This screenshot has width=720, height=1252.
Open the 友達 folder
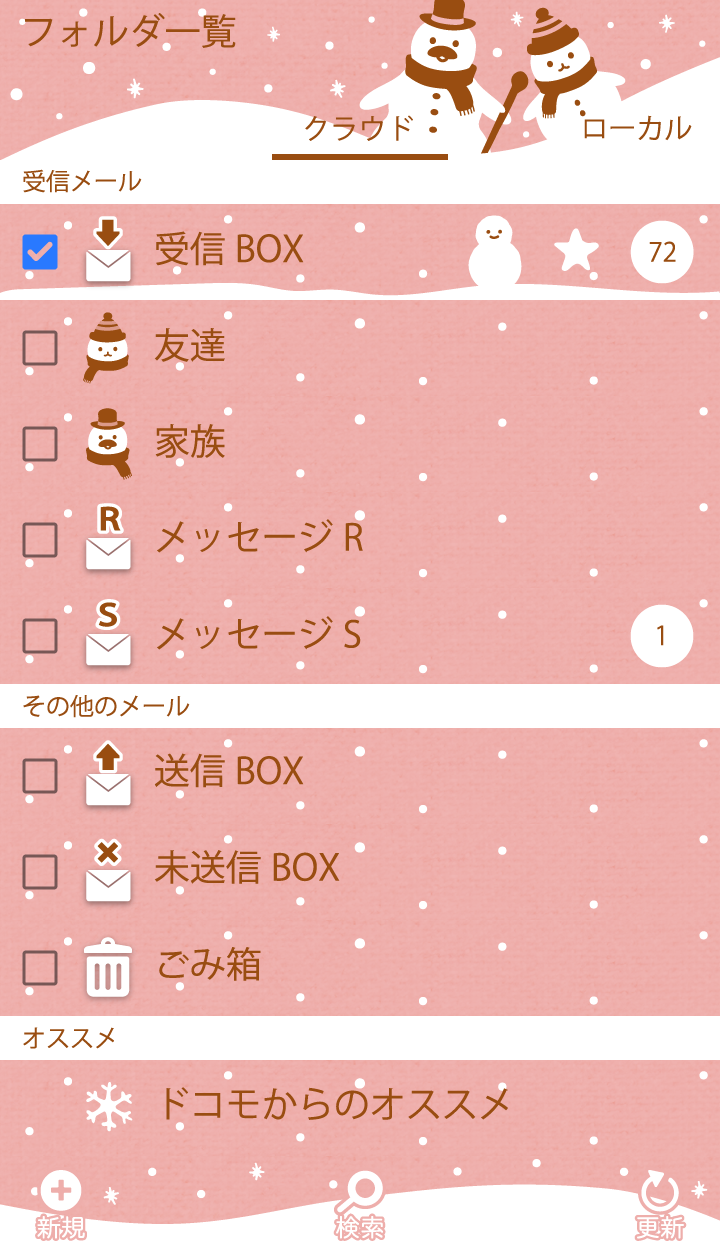190,347
